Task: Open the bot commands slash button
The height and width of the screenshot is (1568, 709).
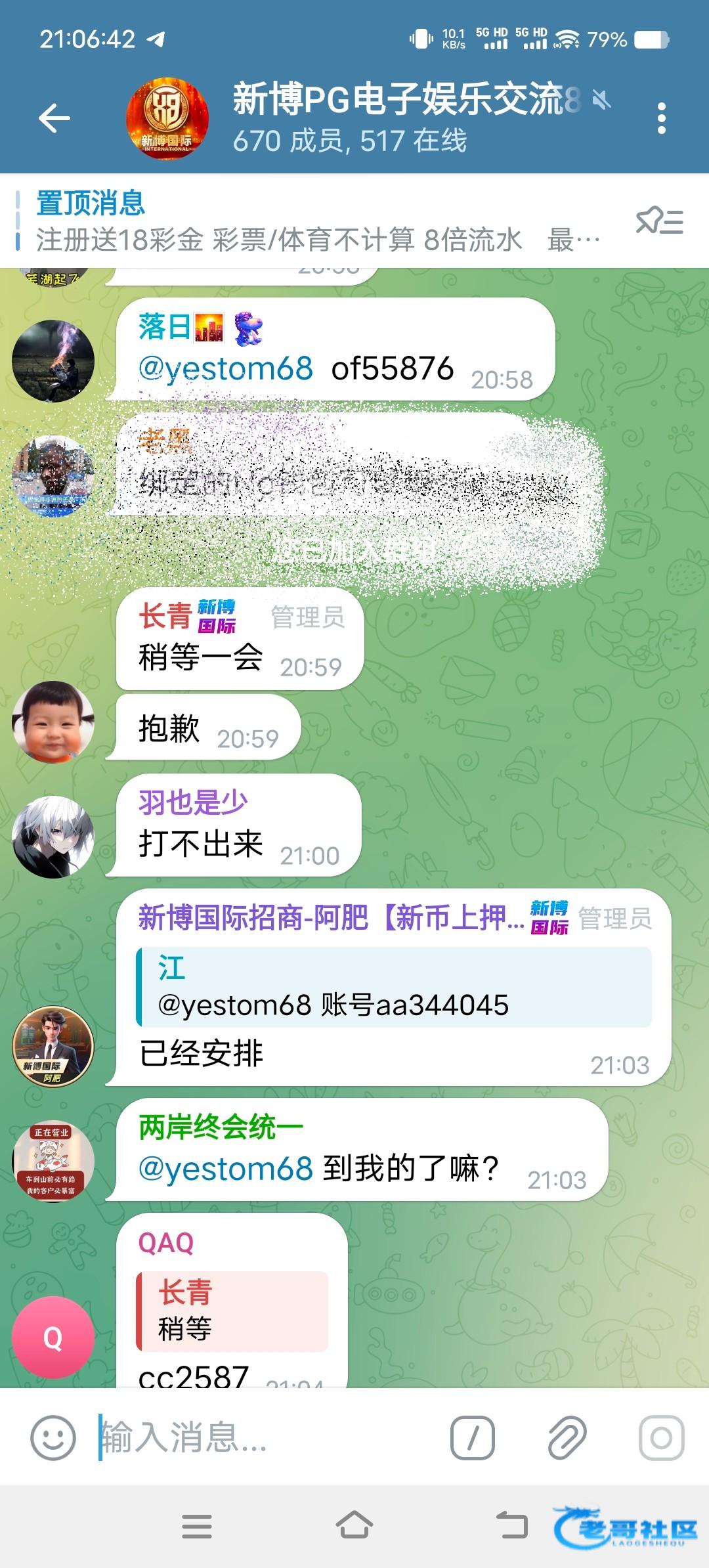Action: click(472, 1437)
